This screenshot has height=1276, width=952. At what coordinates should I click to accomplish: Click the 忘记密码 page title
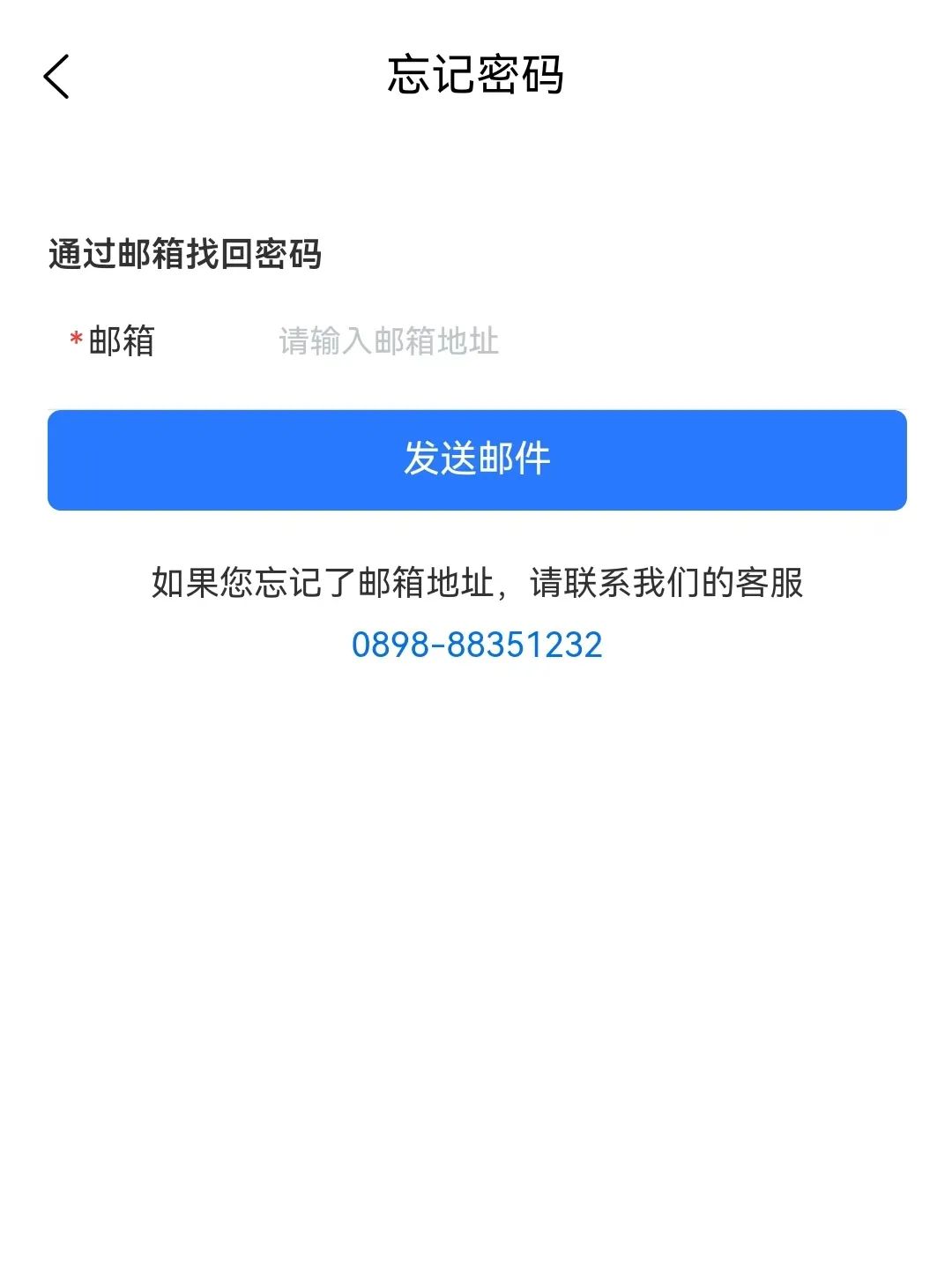pos(476,75)
